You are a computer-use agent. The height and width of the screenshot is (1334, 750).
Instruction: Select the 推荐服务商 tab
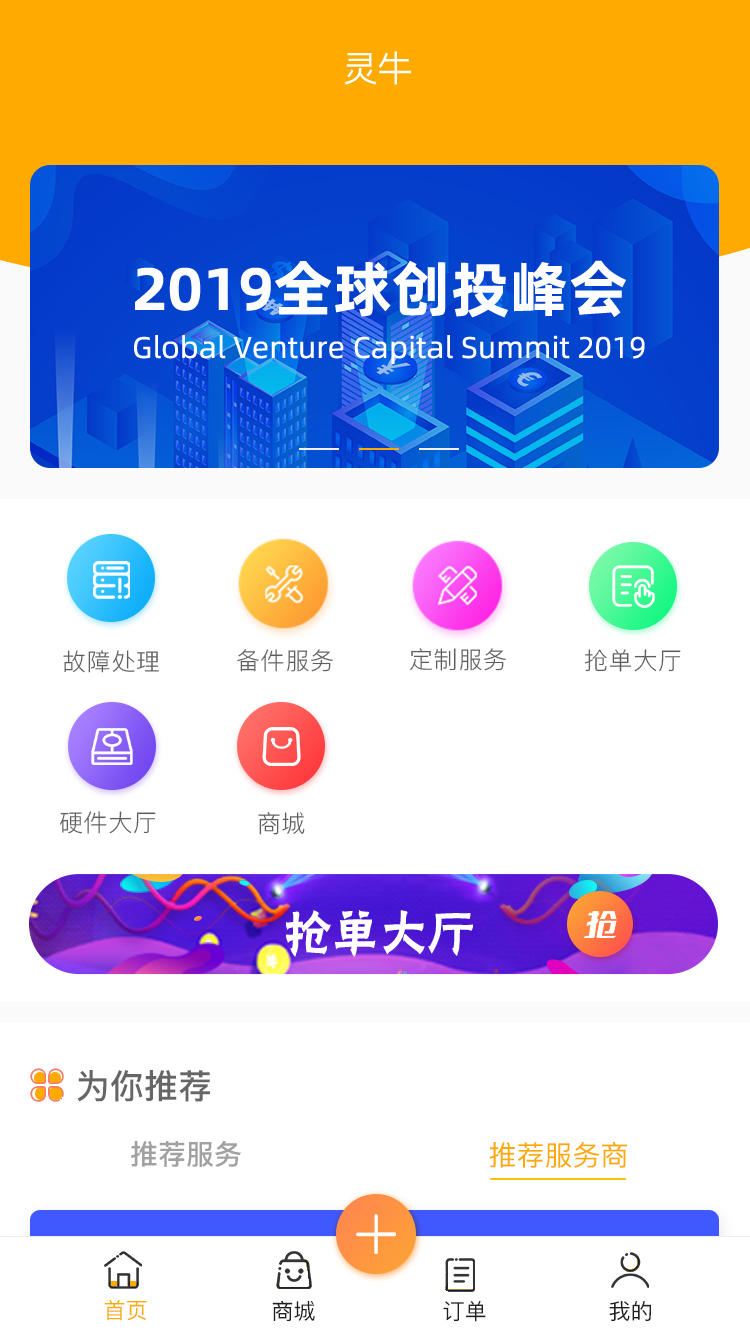pos(558,1156)
